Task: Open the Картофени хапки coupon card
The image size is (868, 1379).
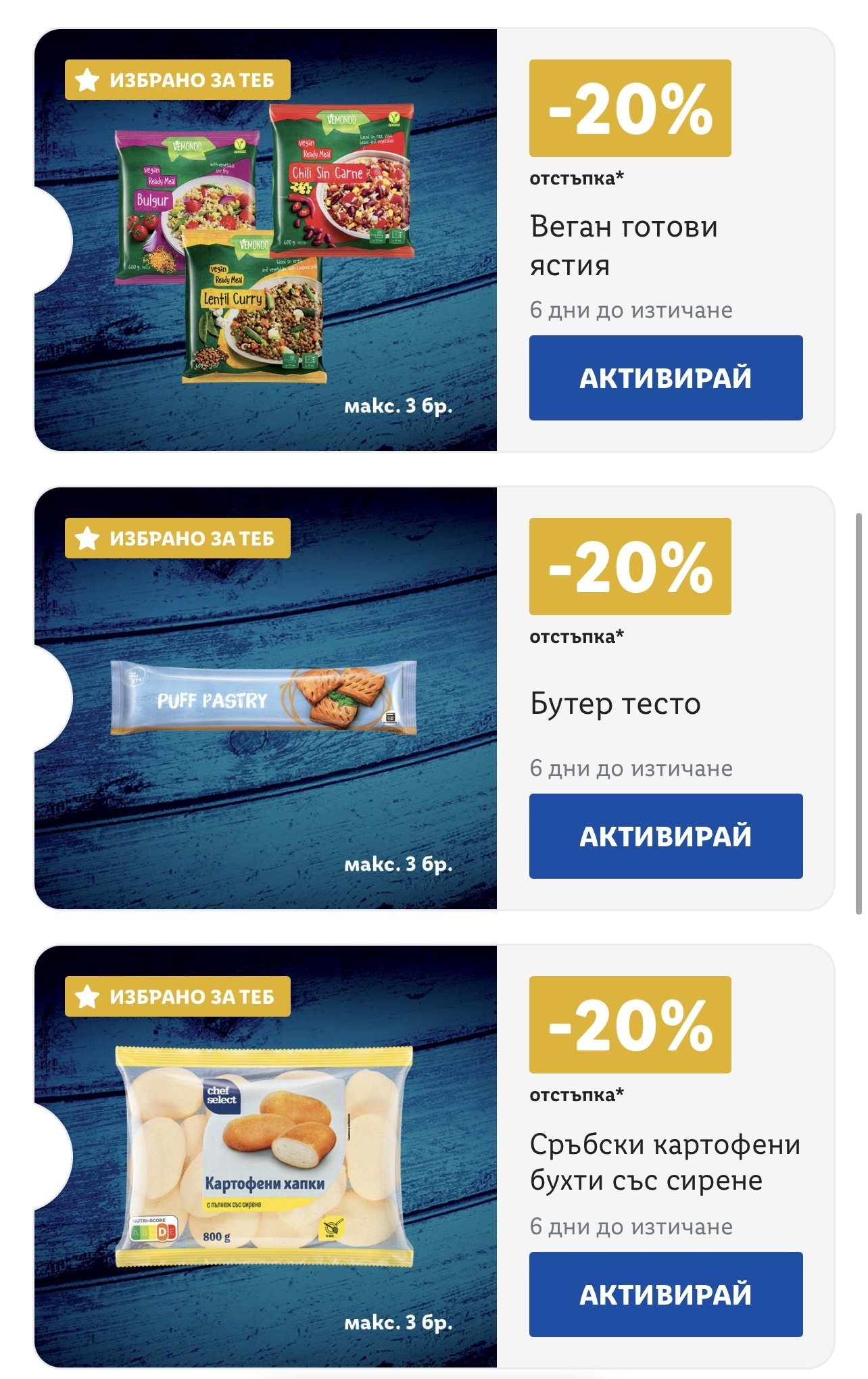Action: click(265, 1156)
